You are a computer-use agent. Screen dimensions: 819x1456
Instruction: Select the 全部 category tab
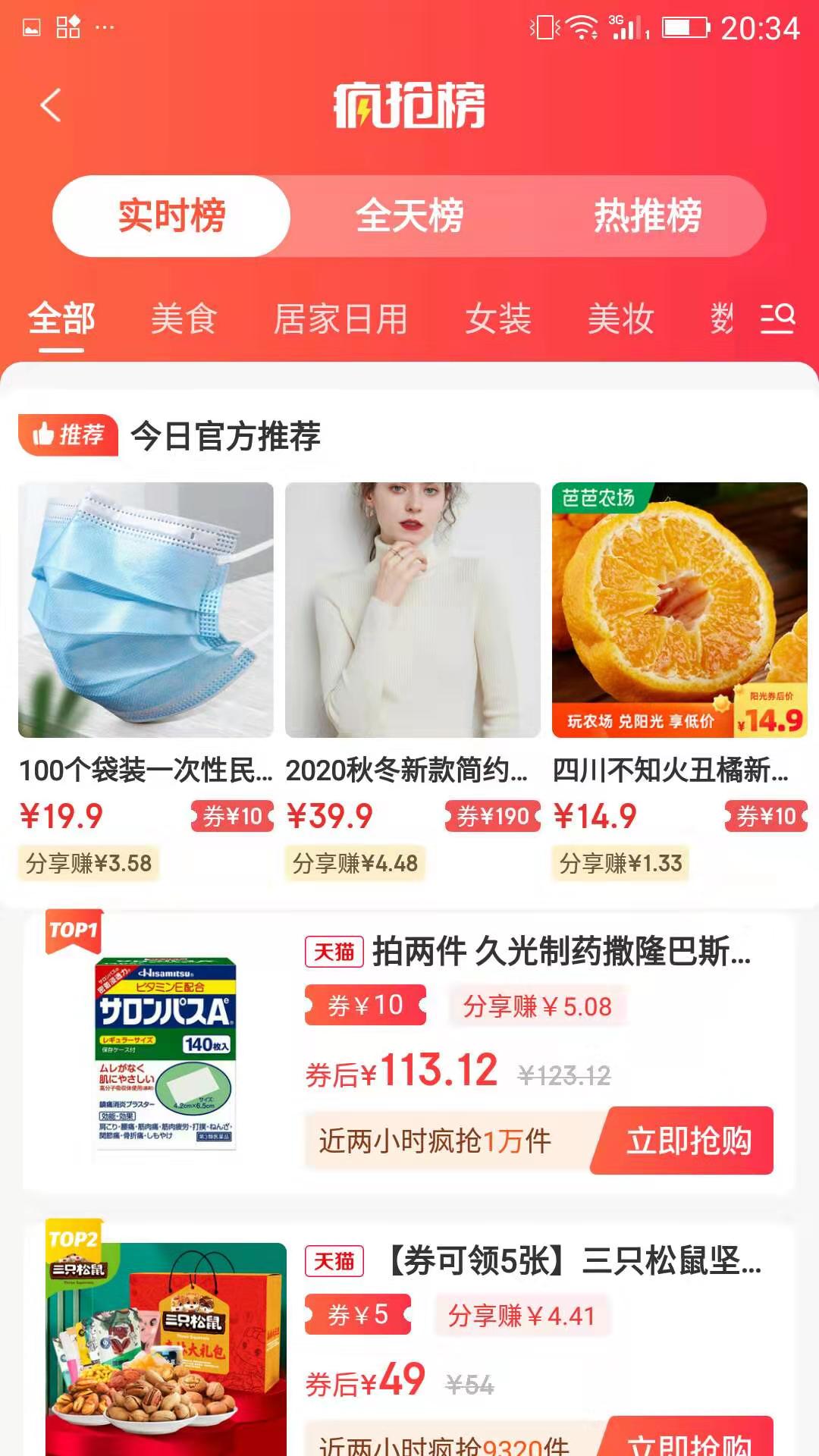61,318
